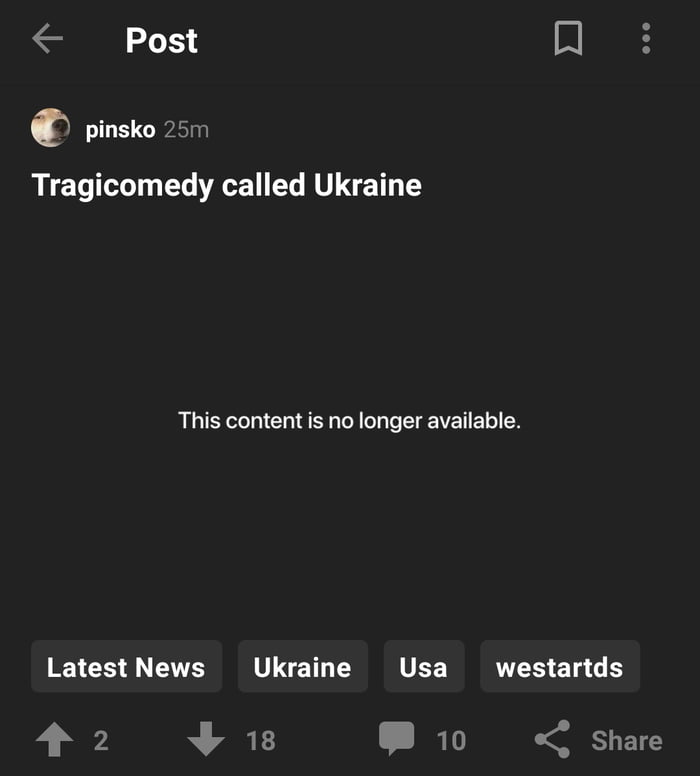Select the Usa tag
This screenshot has width=700, height=776.
[x=423, y=667]
